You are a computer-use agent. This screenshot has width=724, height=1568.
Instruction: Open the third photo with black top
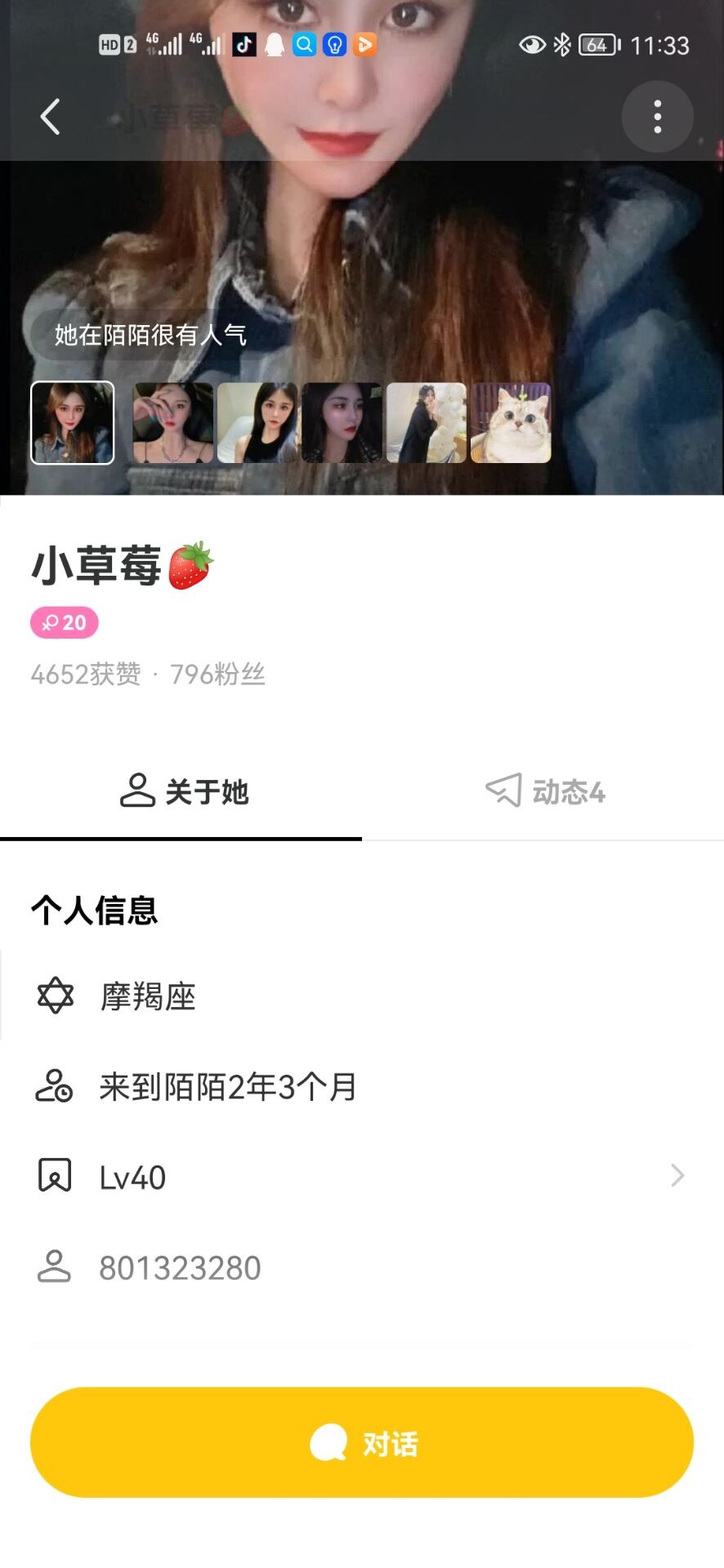(x=257, y=423)
